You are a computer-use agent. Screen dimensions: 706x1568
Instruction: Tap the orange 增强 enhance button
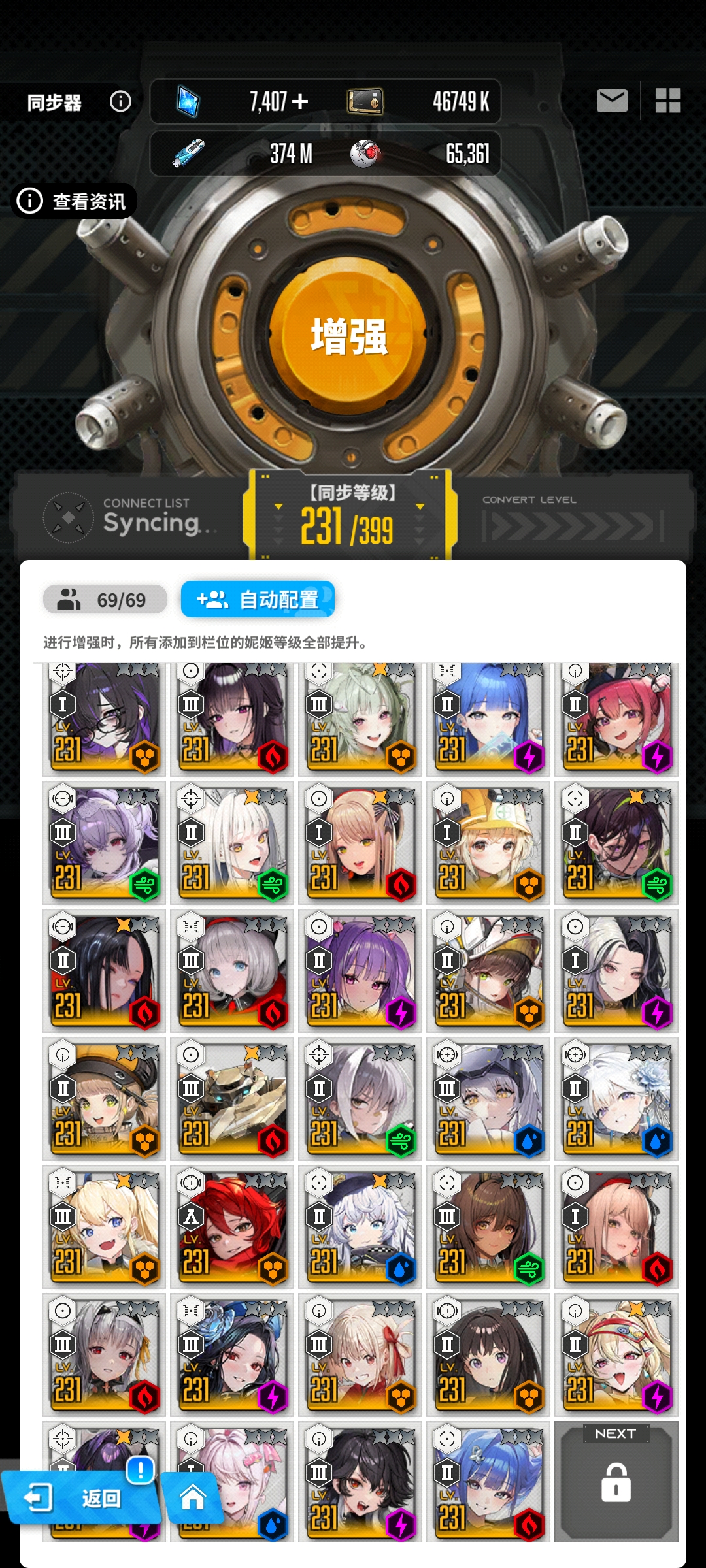(x=348, y=336)
